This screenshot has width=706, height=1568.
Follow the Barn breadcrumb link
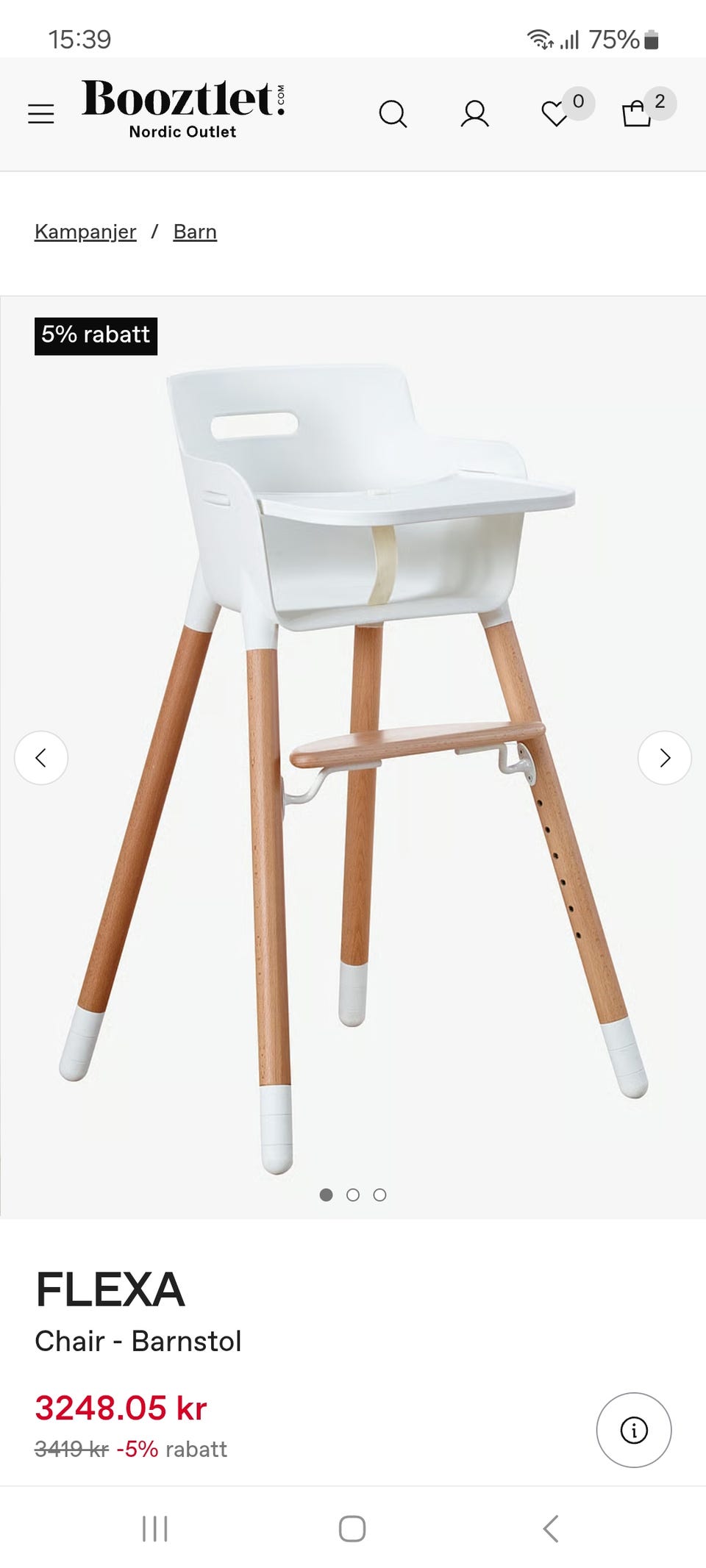(195, 232)
